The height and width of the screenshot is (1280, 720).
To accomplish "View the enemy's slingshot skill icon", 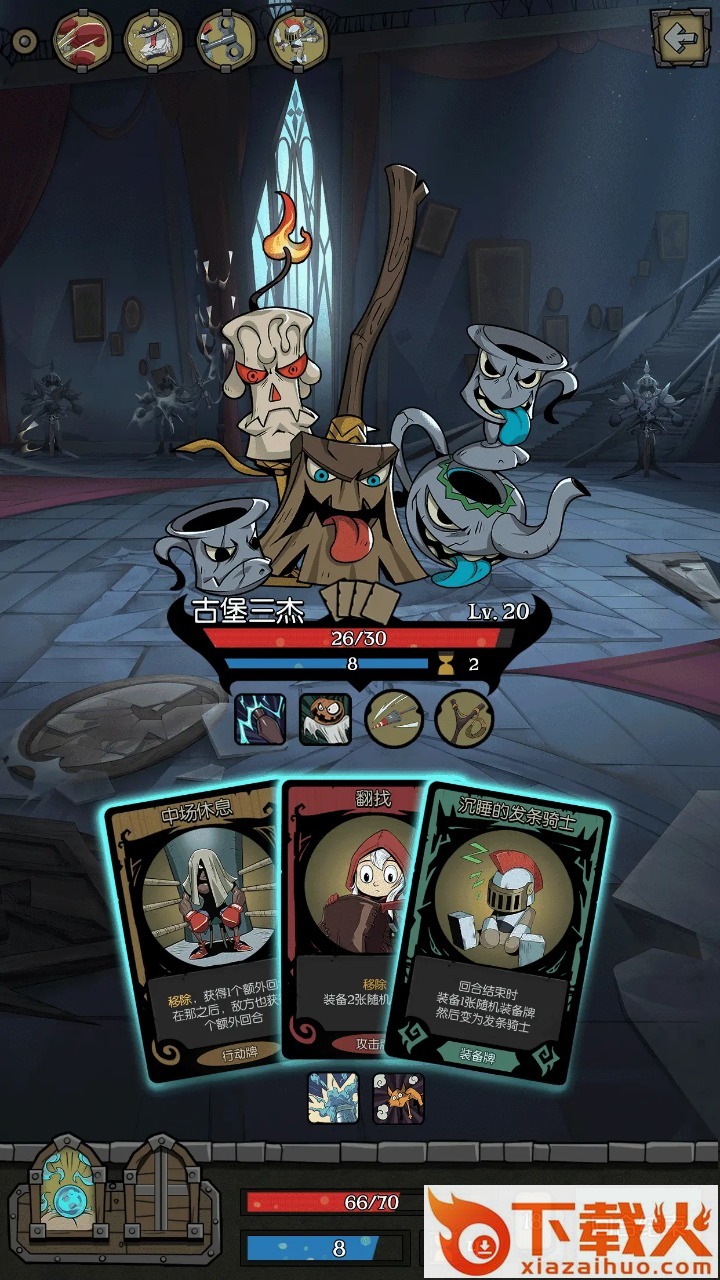I will tap(463, 719).
